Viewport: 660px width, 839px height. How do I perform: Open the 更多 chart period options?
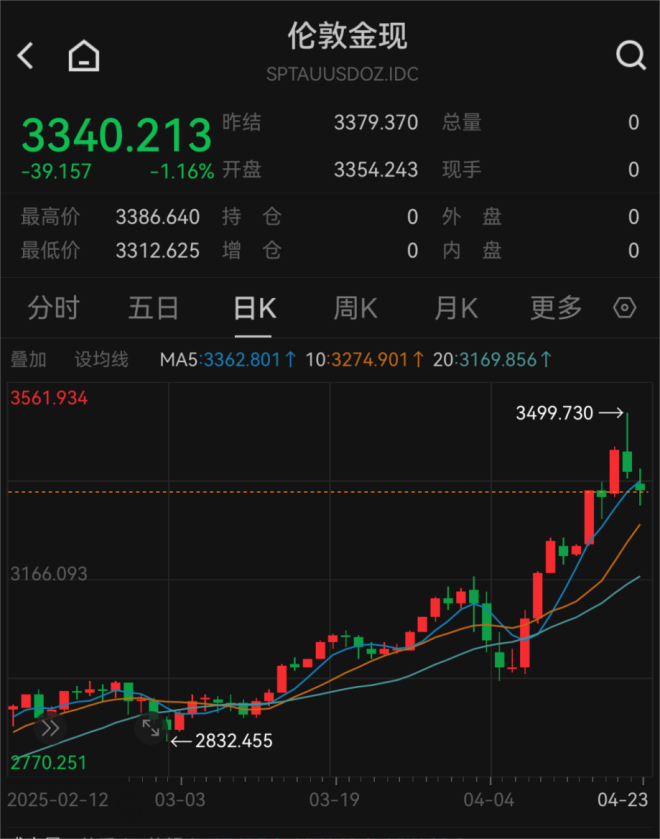[x=555, y=308]
